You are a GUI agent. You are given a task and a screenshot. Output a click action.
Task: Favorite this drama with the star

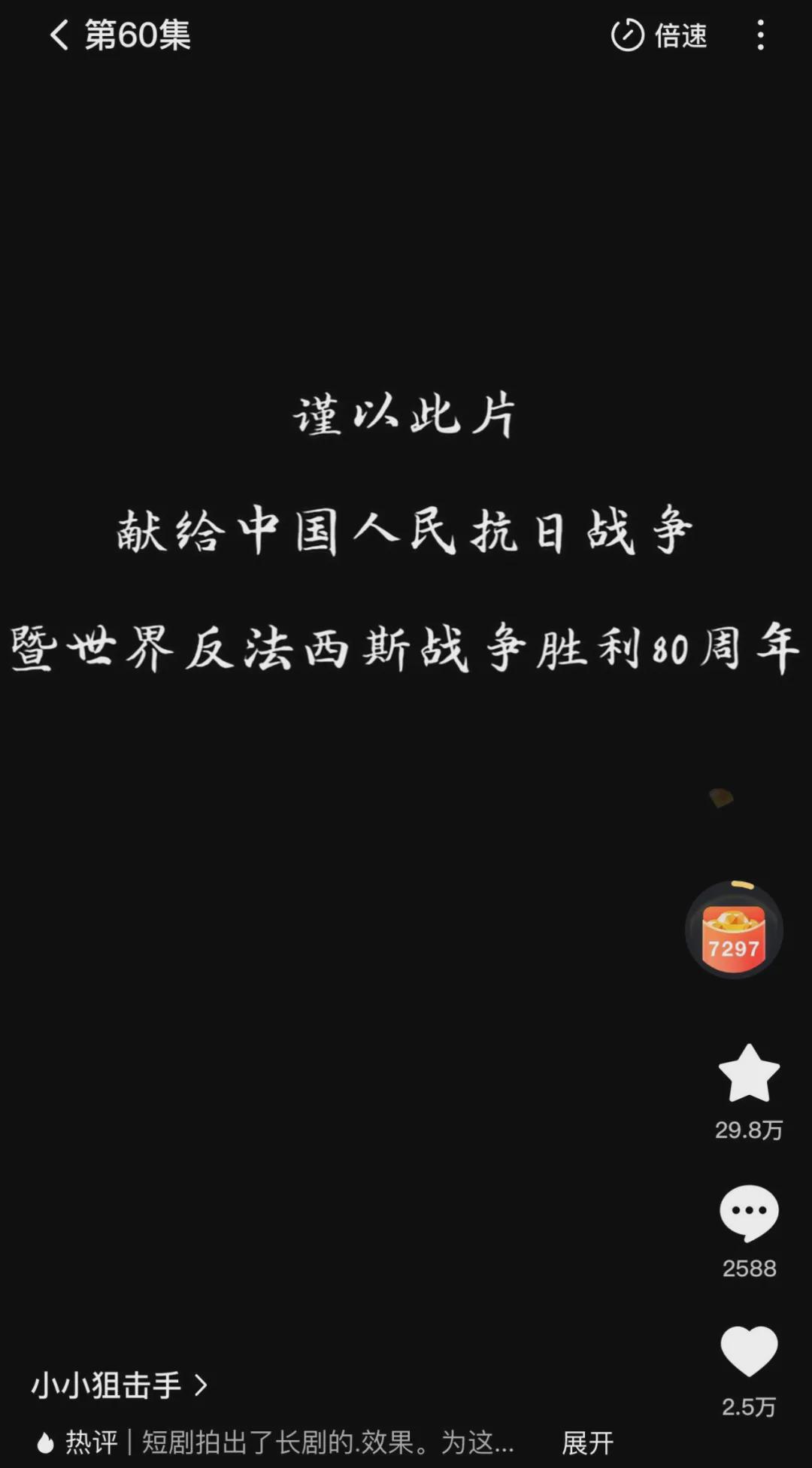point(749,1074)
